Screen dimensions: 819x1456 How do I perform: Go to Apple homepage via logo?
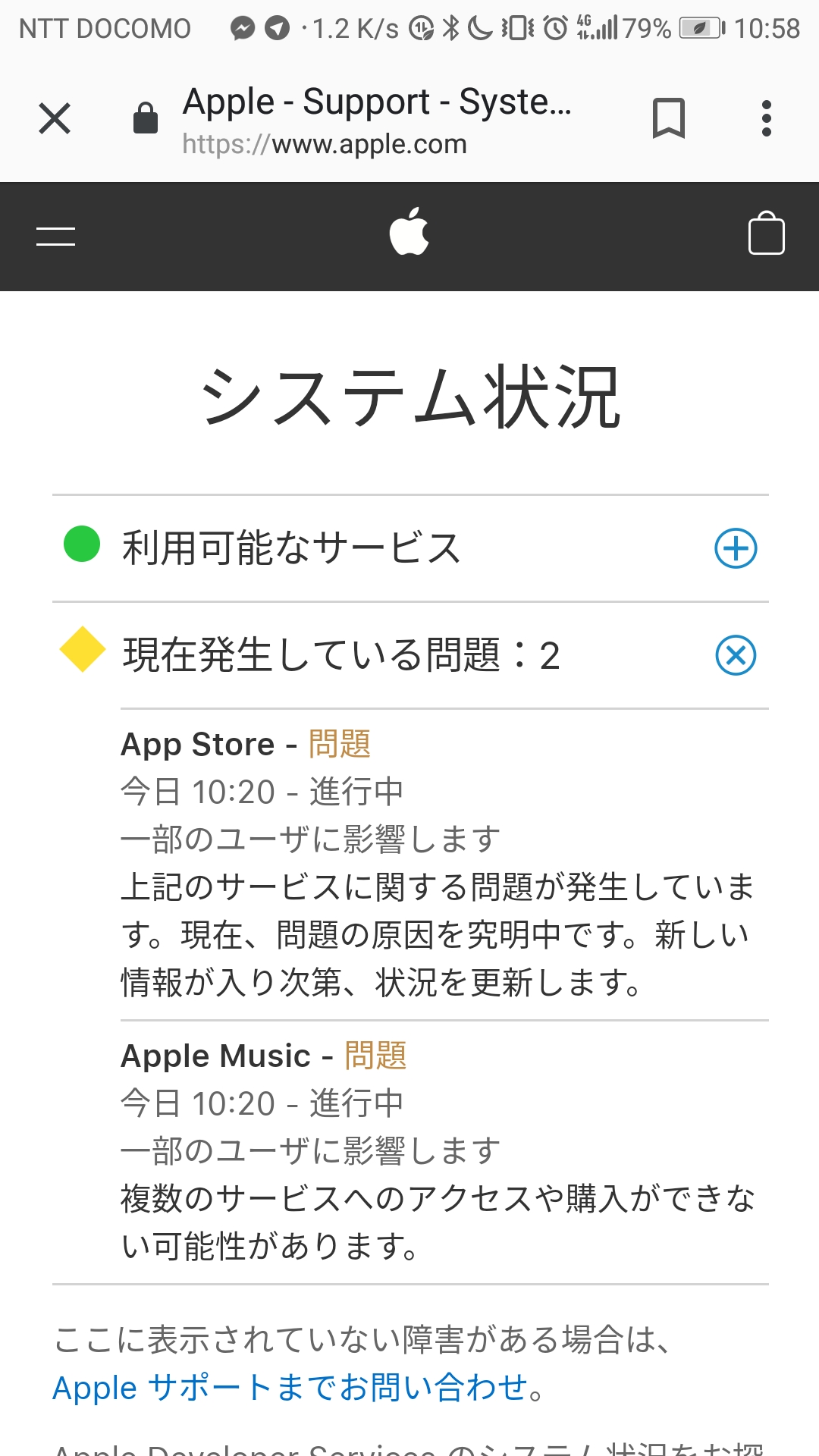(x=409, y=232)
